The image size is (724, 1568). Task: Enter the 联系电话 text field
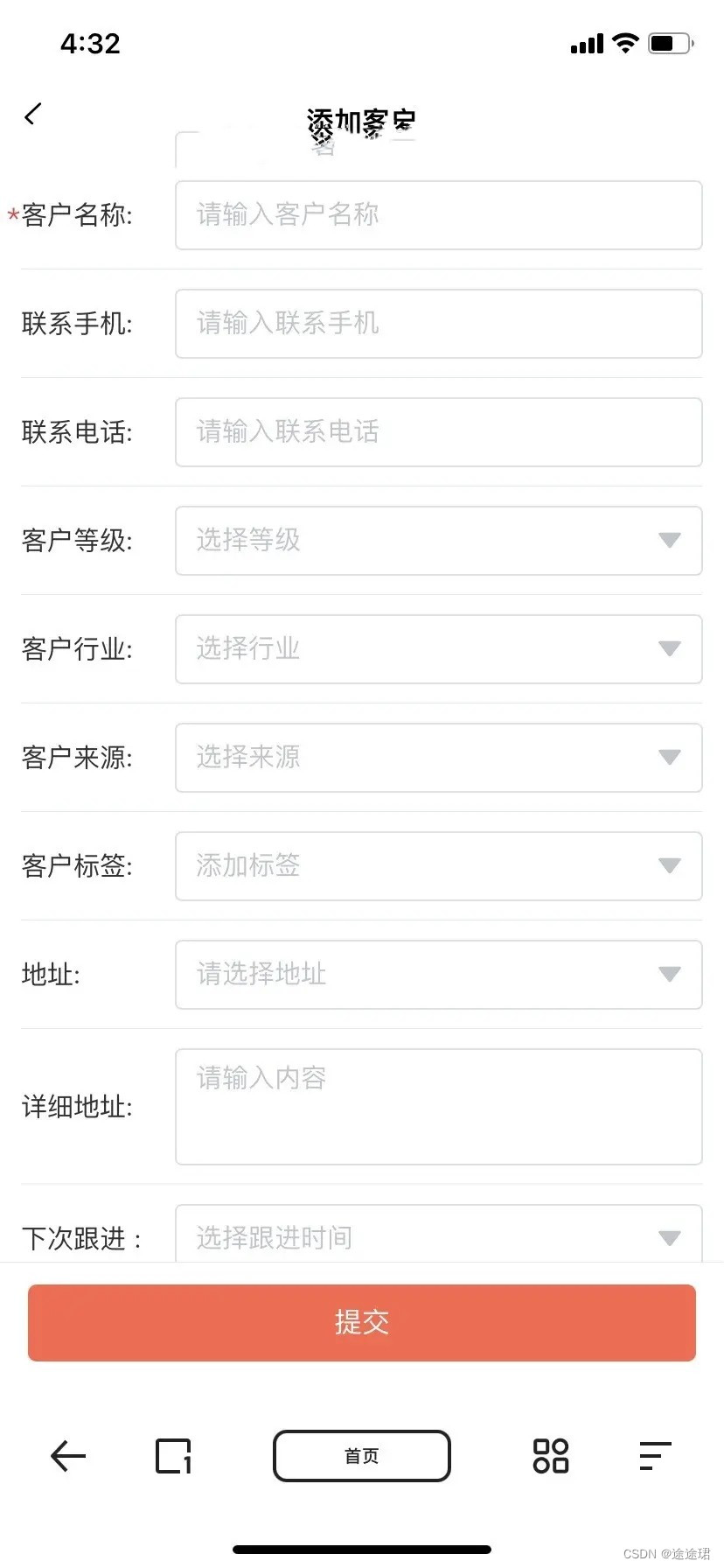438,432
